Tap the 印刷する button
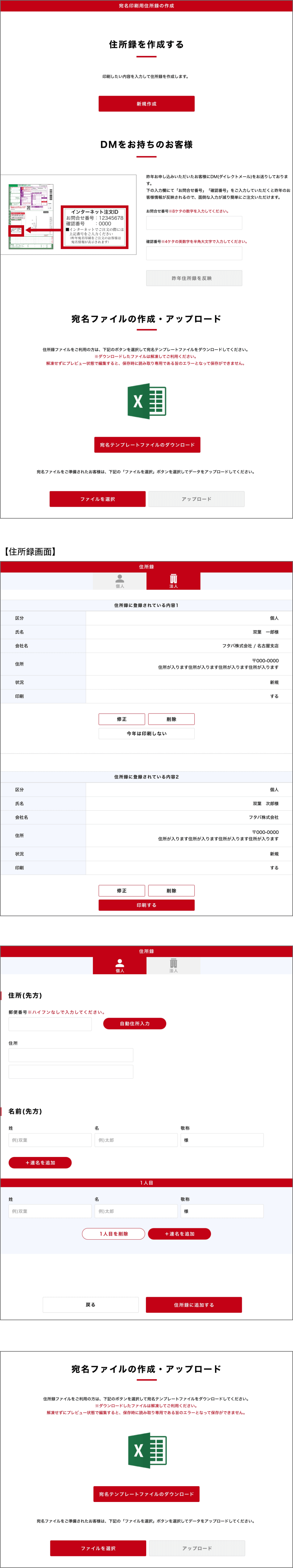The width and height of the screenshot is (293, 1568). coord(146,905)
